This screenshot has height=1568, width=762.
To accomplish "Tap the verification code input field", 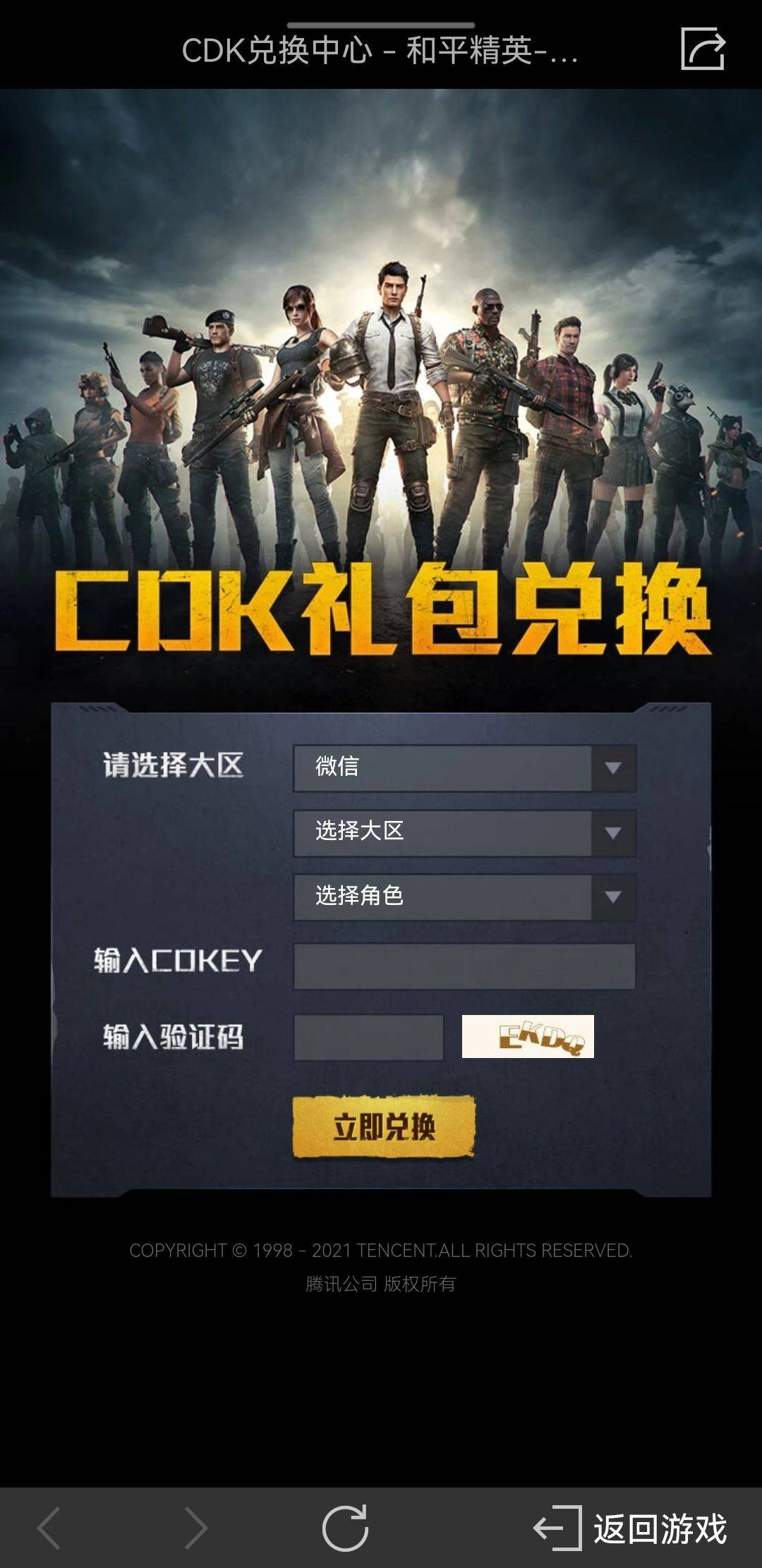I will click(368, 1037).
